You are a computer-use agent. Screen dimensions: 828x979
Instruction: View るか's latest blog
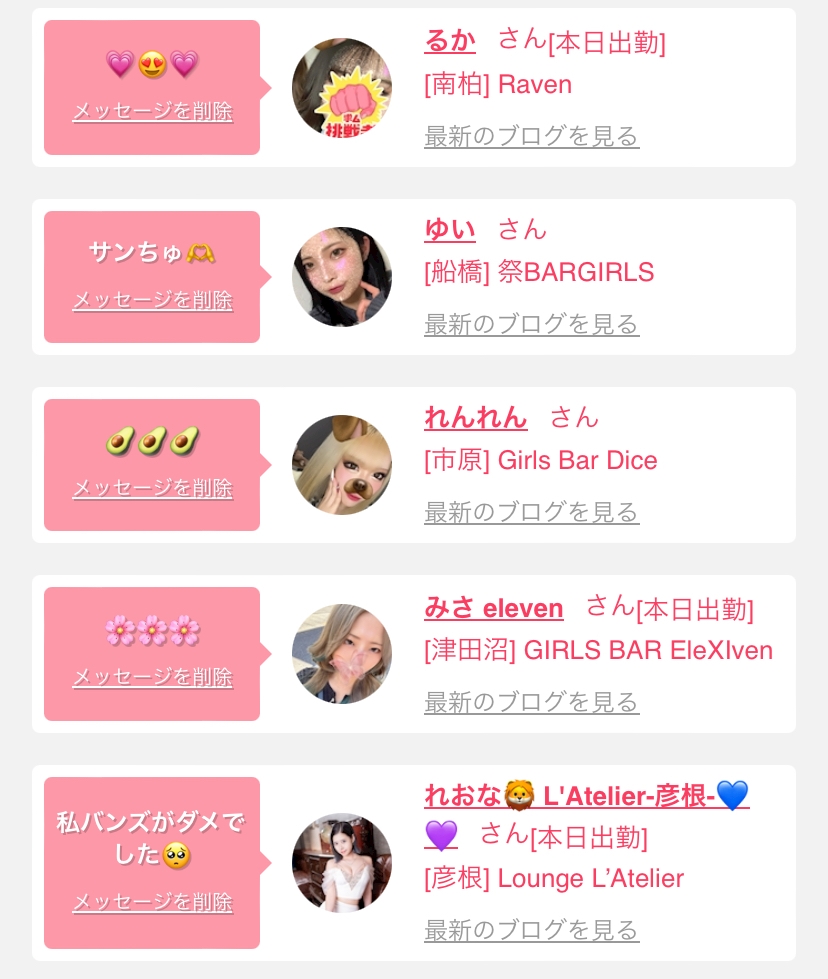click(x=531, y=136)
